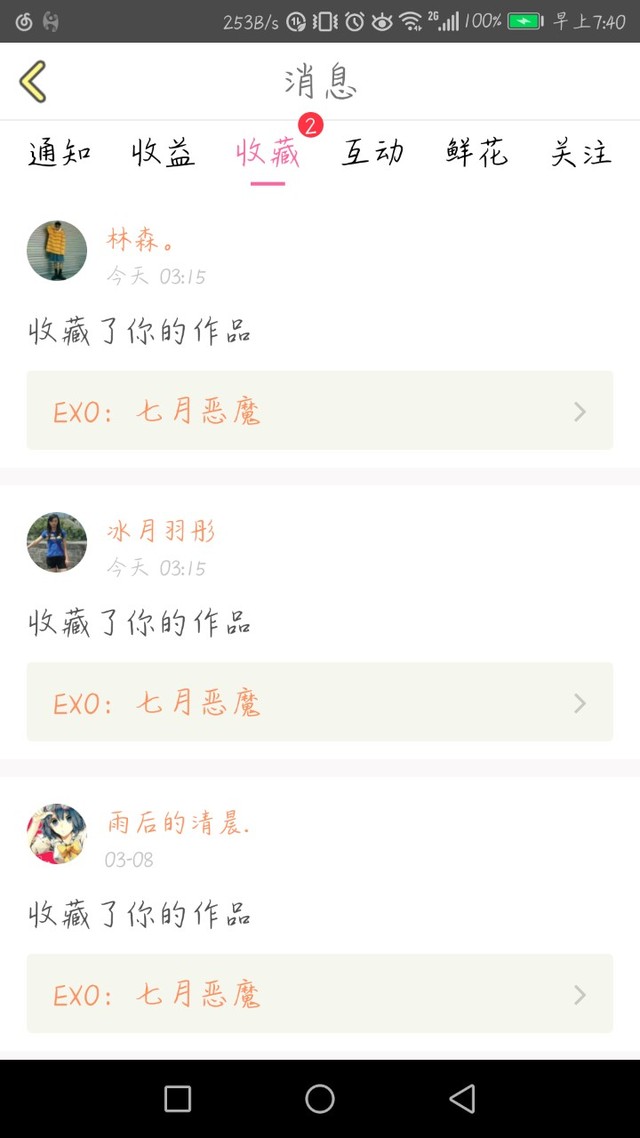This screenshot has width=640, height=1138.
Task: Open EXO: 七月恶魔 collected by 冰月羽彤
Action: (319, 703)
